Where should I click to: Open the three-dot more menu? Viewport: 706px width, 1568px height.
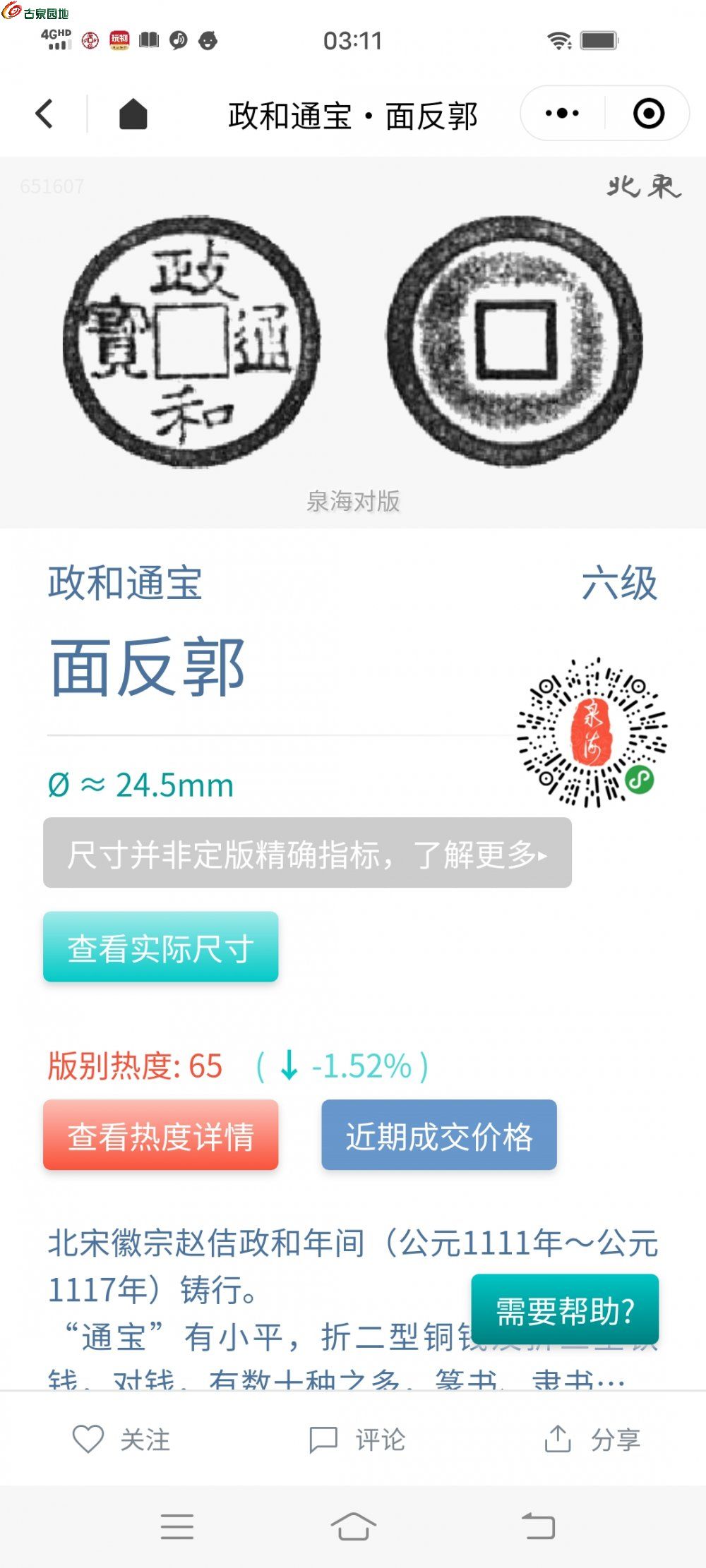(562, 114)
